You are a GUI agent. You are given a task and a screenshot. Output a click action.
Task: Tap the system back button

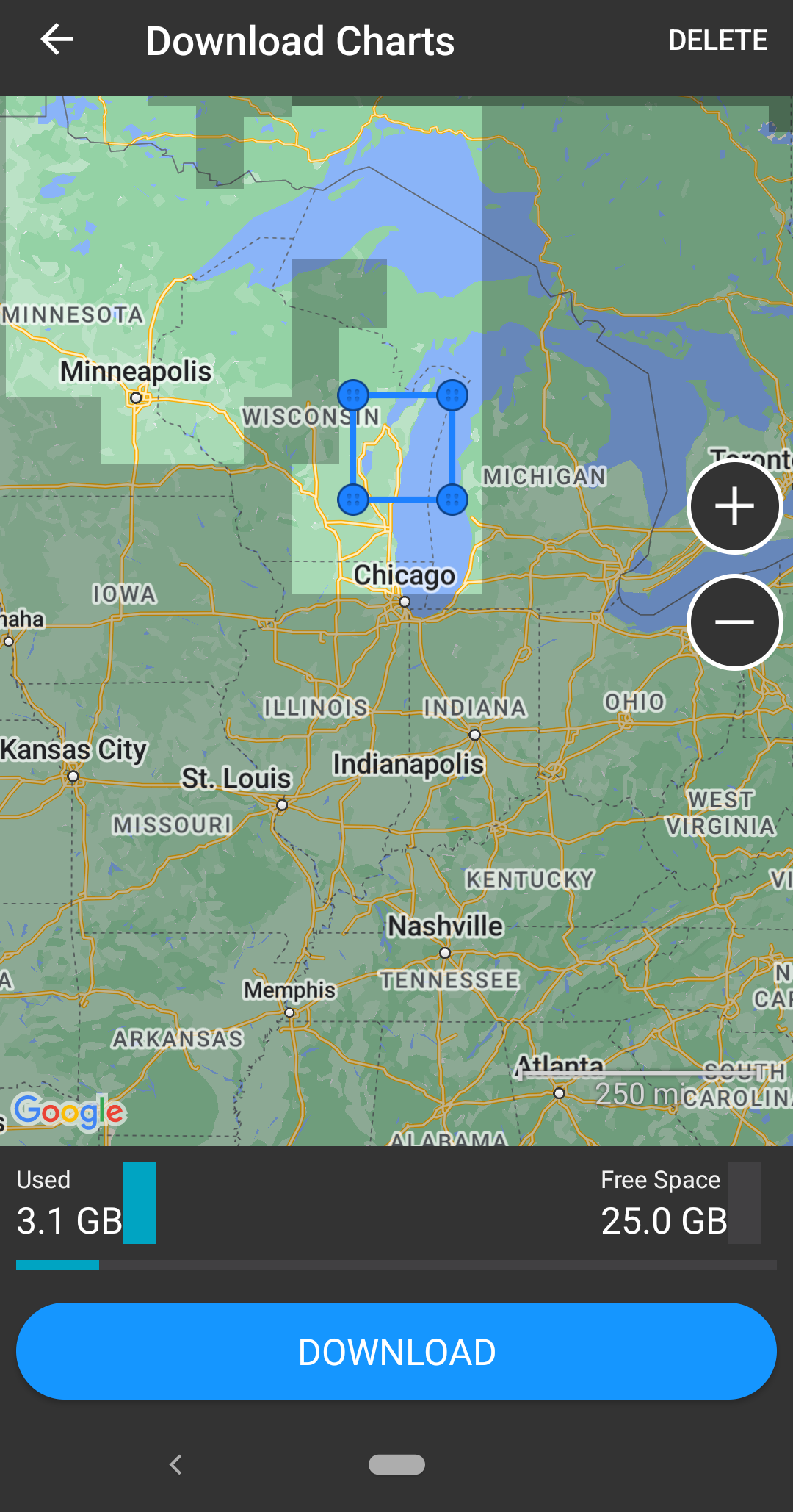point(175,1464)
